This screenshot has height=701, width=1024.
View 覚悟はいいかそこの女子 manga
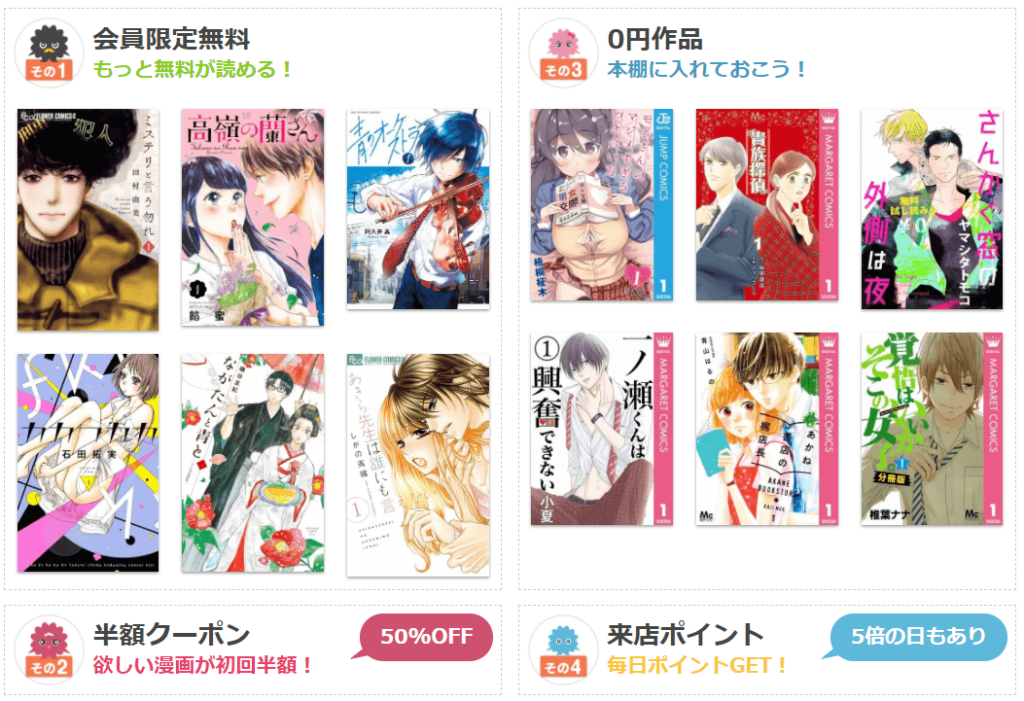tap(931, 429)
